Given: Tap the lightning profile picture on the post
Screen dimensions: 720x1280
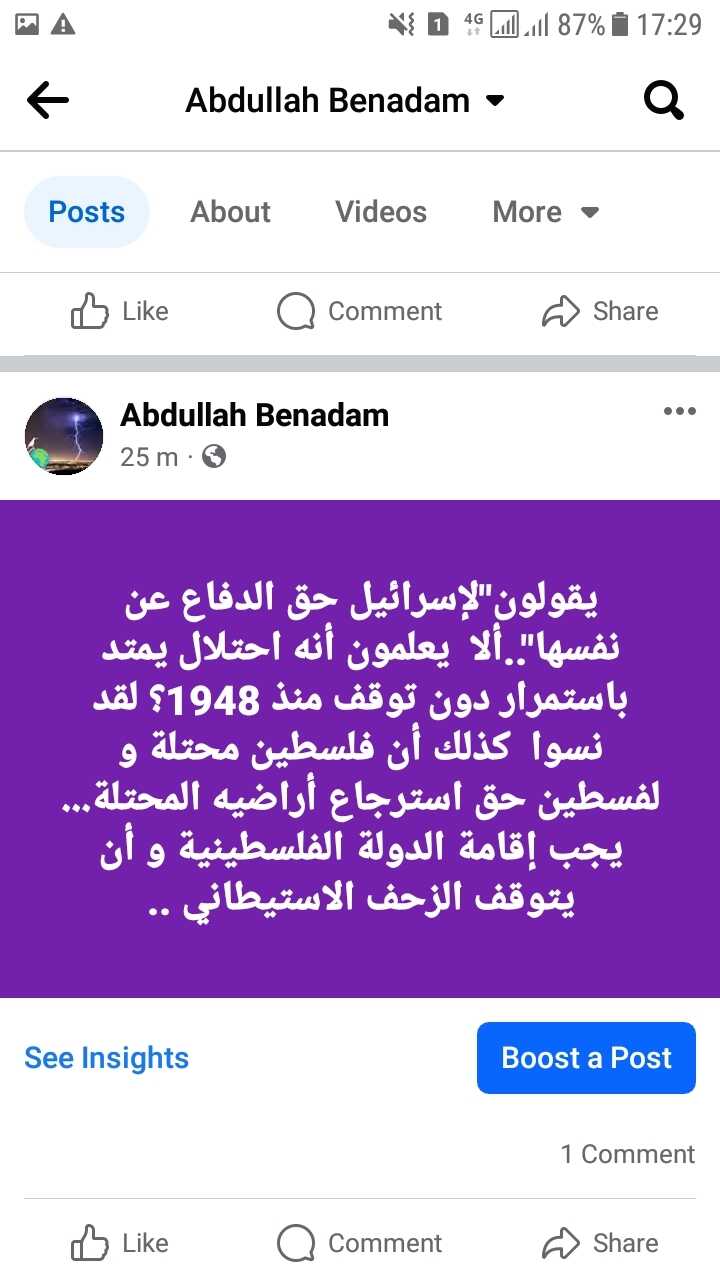Looking at the screenshot, I should pyautogui.click(x=63, y=436).
